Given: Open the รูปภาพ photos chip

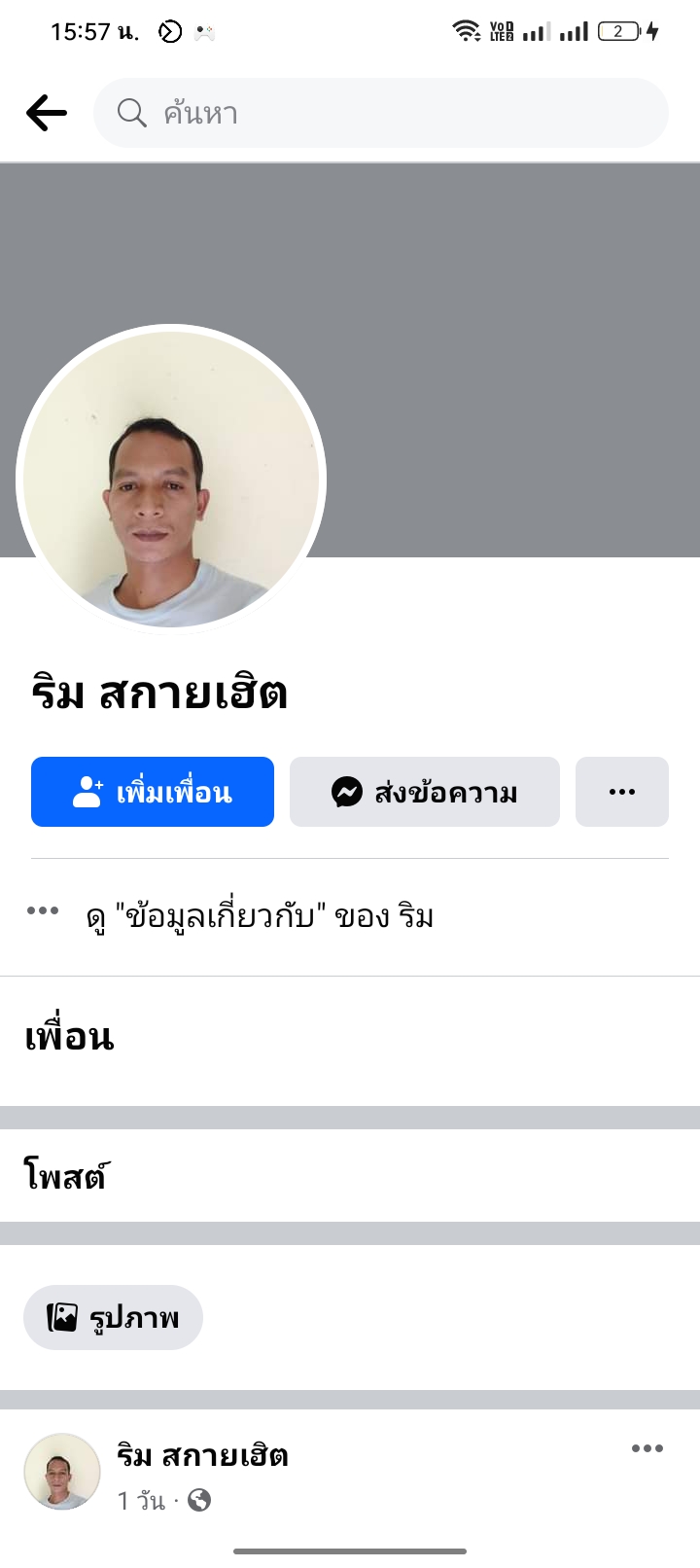Looking at the screenshot, I should tap(113, 1318).
